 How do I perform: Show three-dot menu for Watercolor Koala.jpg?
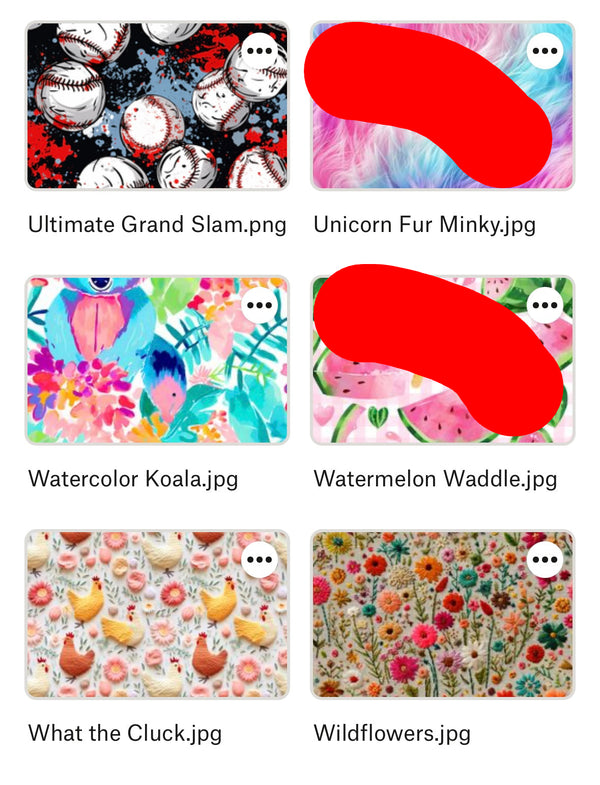(x=259, y=305)
